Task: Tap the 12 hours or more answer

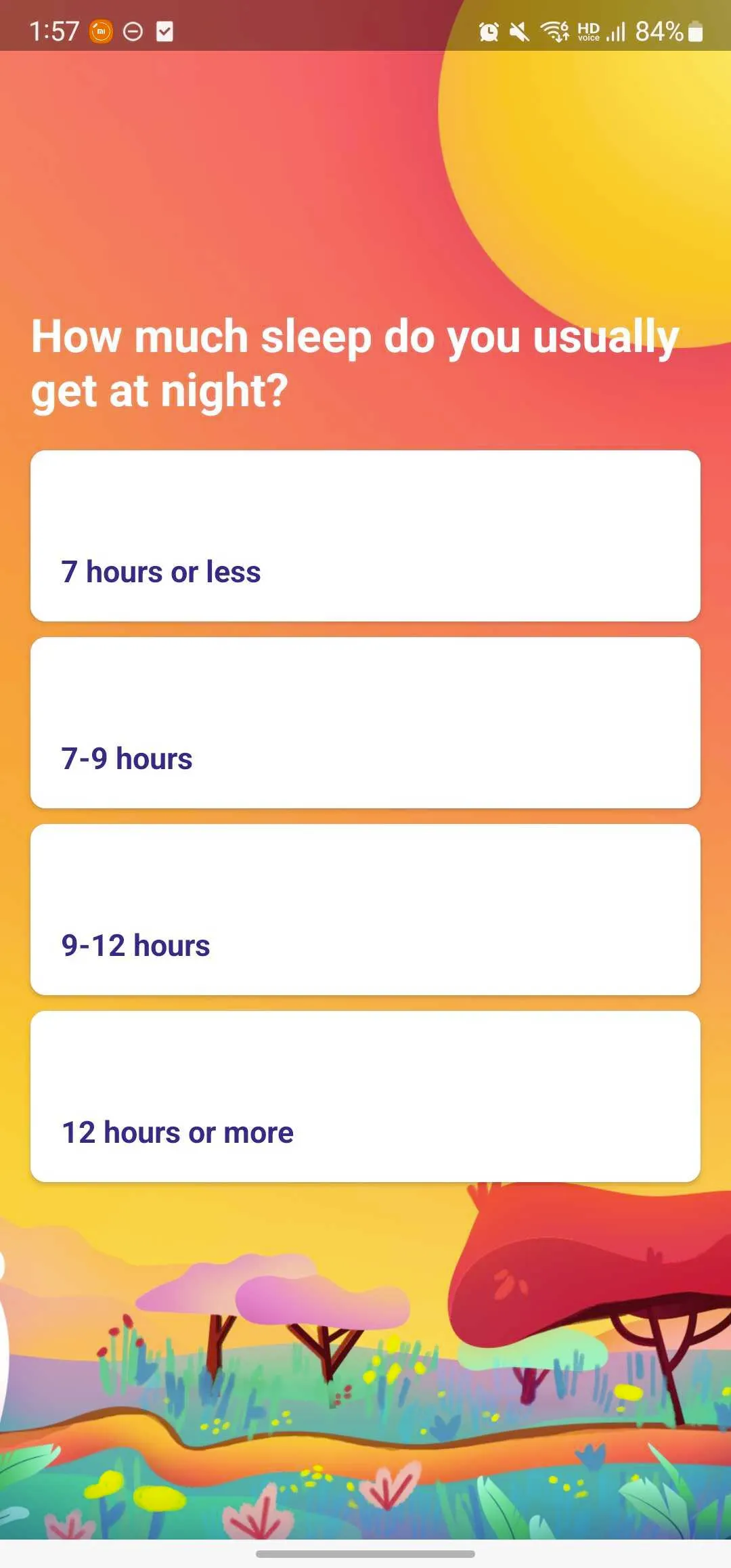Action: (365, 1097)
